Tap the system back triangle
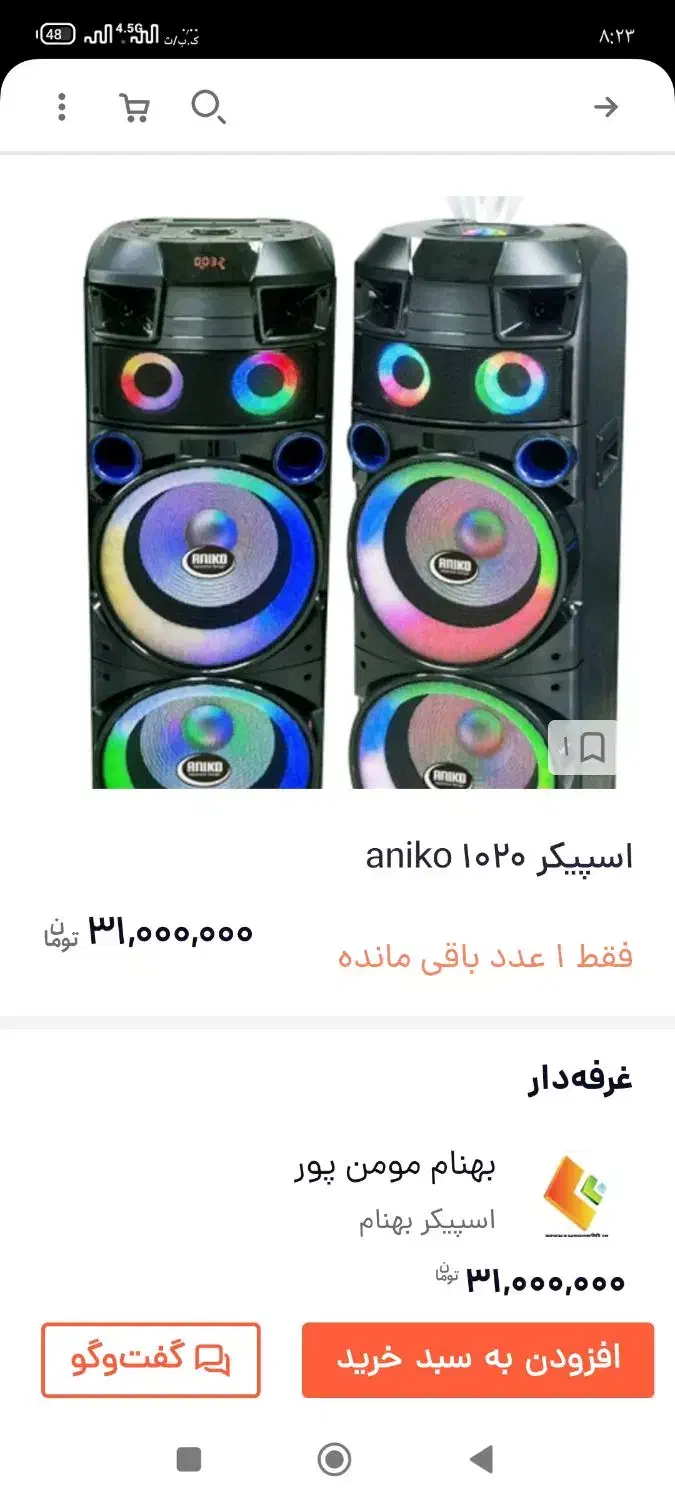 pos(481,1459)
